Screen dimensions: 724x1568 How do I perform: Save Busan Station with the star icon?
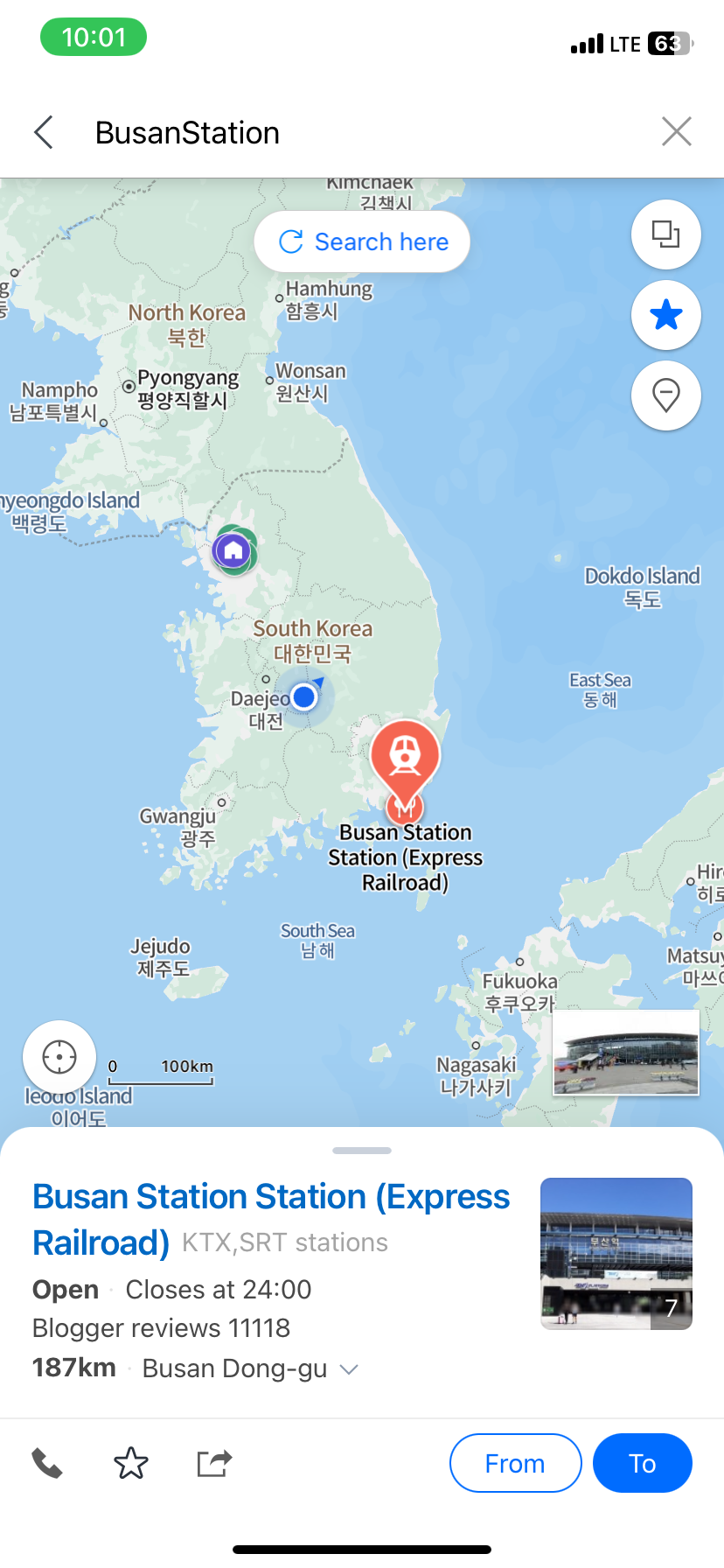pos(131,1463)
